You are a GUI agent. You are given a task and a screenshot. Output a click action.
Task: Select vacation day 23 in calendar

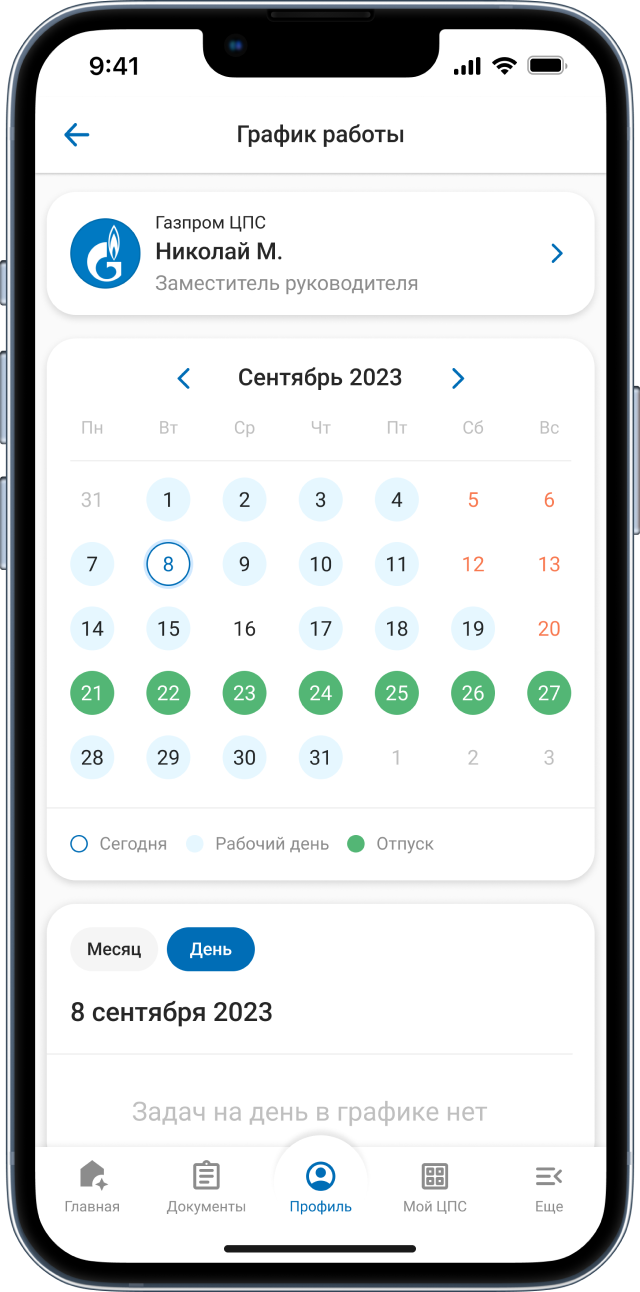[245, 693]
